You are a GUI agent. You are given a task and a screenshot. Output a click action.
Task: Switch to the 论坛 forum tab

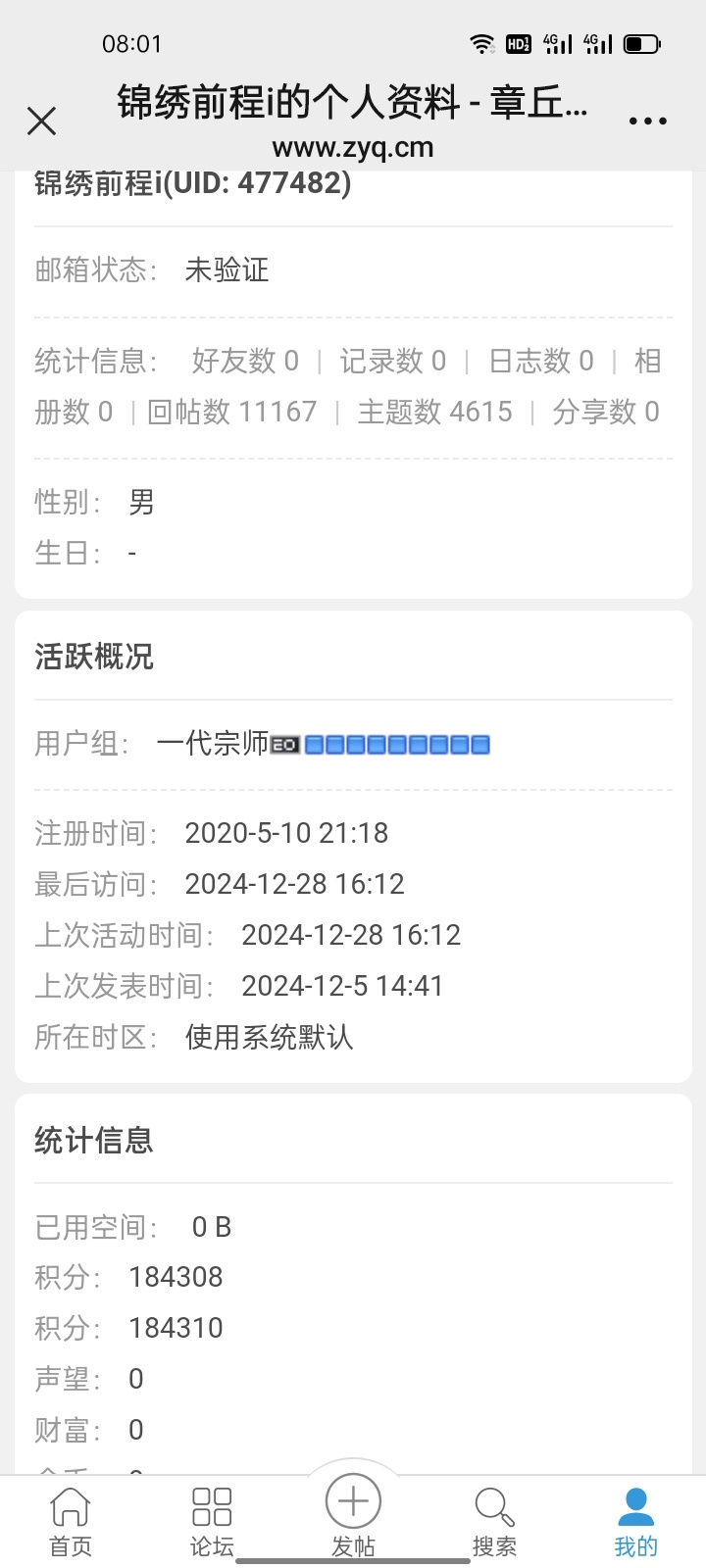click(212, 1522)
